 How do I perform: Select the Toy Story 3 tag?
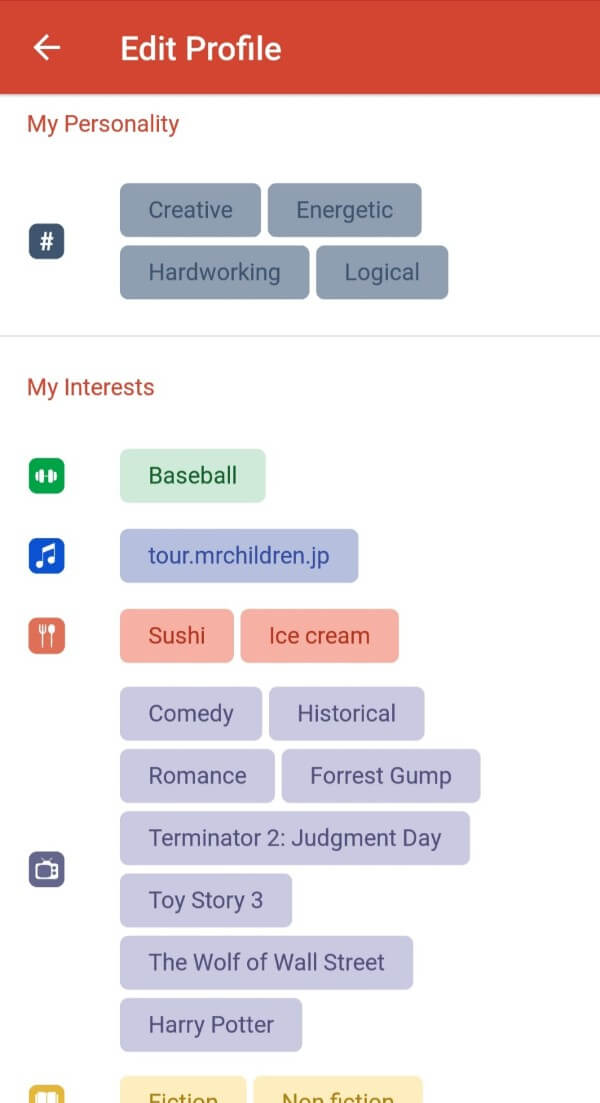point(205,900)
